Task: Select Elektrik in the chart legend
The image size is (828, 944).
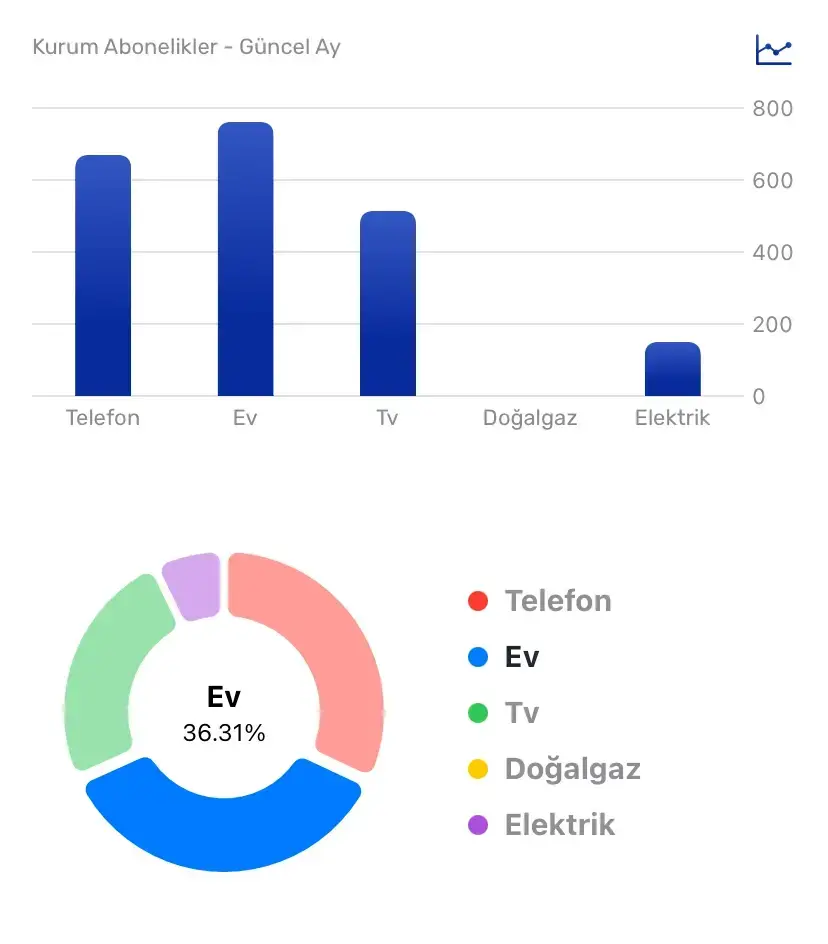Action: pos(543,825)
